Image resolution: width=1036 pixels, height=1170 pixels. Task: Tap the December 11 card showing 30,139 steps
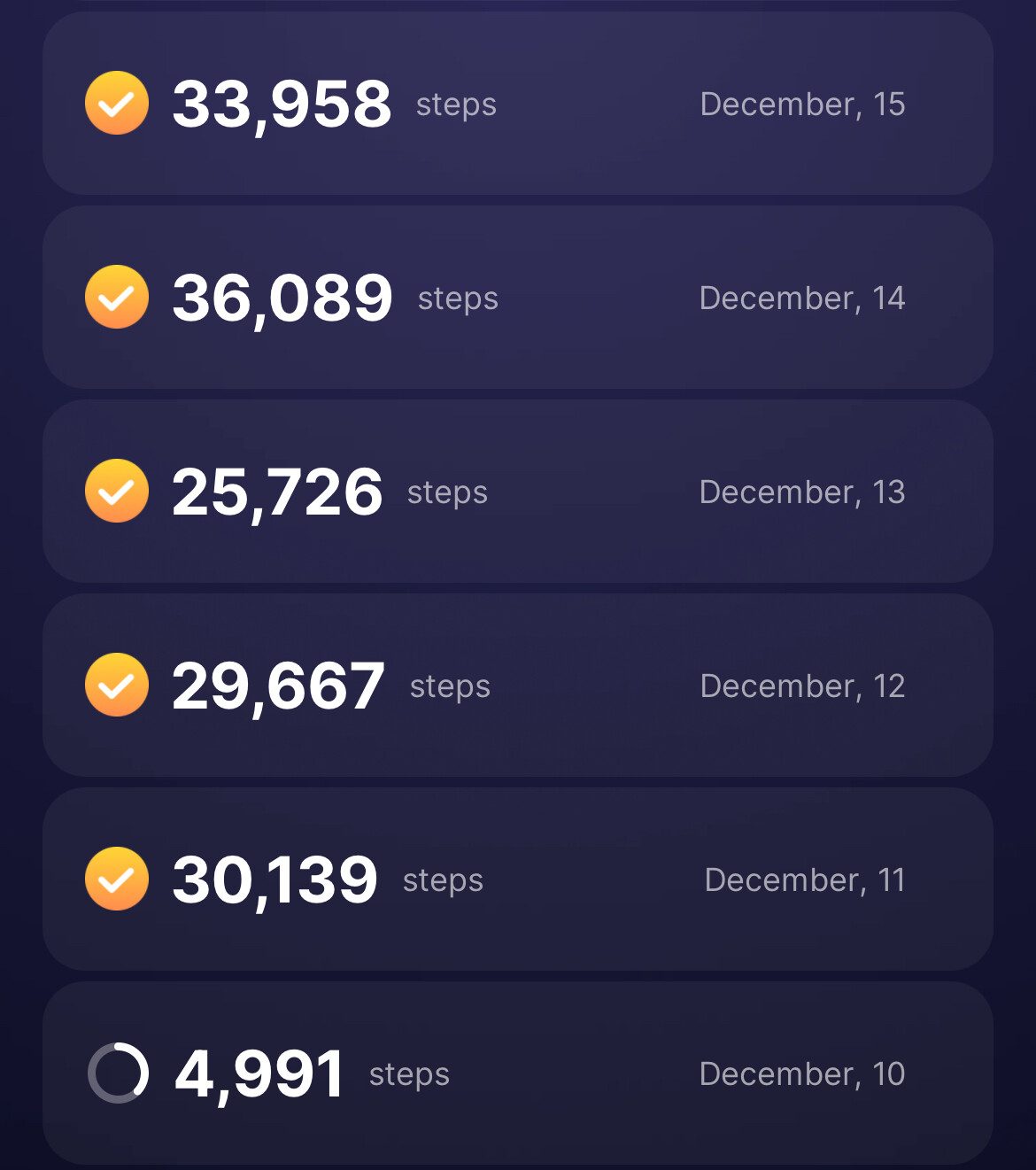click(x=517, y=879)
